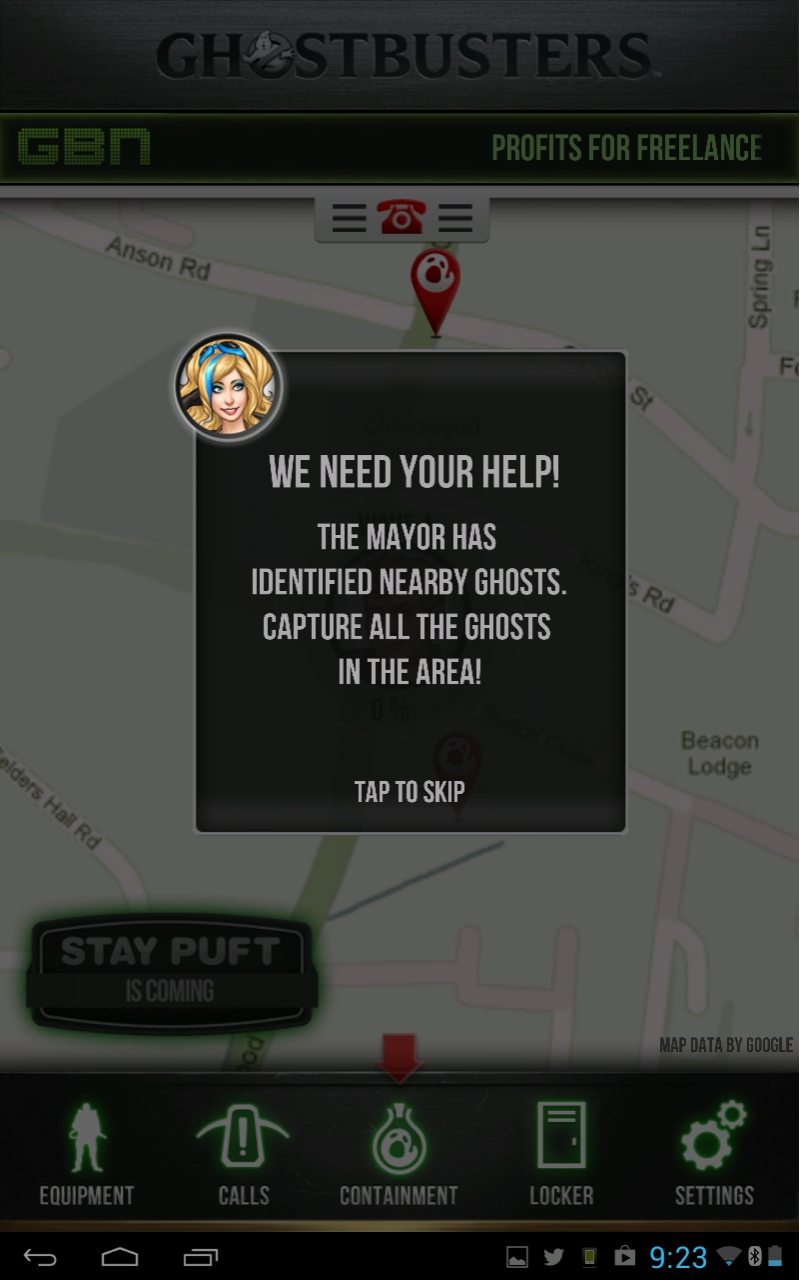800x1280 pixels.
Task: Go back using the system back button
Action: pos(40,1256)
